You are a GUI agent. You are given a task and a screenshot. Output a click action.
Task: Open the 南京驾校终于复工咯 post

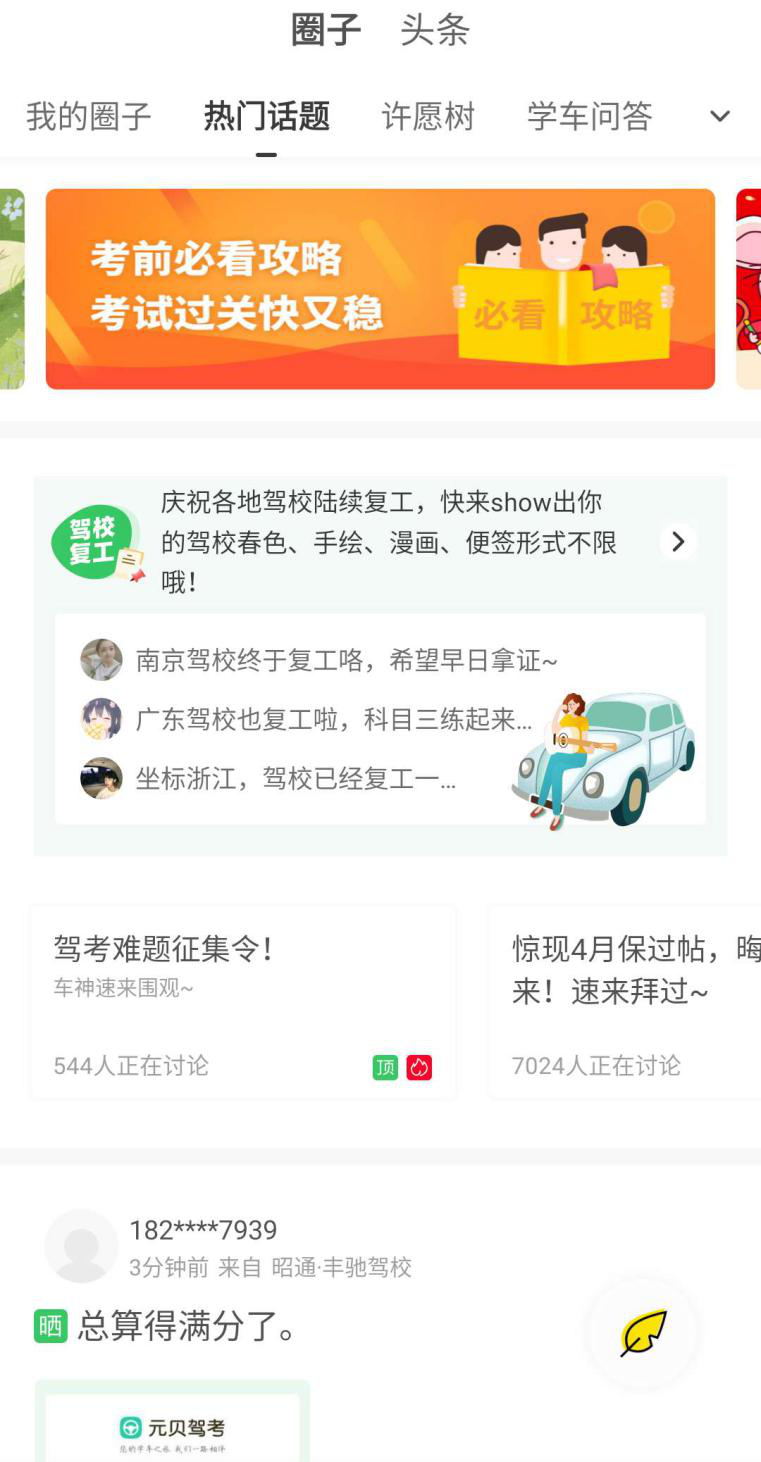coord(346,660)
